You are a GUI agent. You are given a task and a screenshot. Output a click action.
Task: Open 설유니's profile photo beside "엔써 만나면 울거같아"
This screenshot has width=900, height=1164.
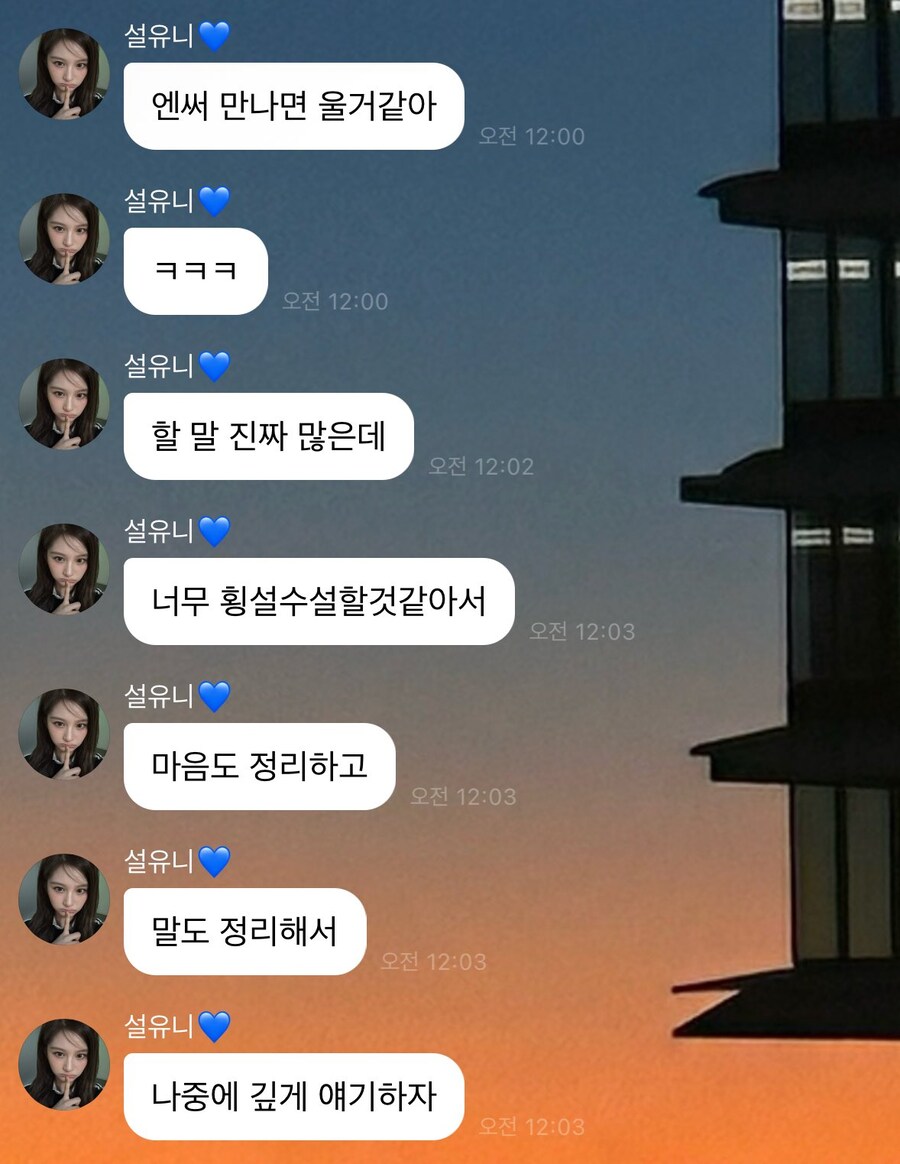(64, 73)
